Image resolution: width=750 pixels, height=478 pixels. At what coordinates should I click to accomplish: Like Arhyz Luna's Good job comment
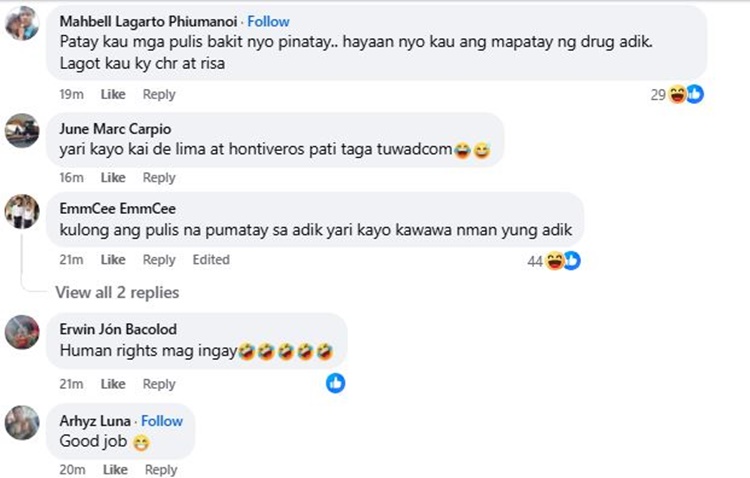click(115, 470)
